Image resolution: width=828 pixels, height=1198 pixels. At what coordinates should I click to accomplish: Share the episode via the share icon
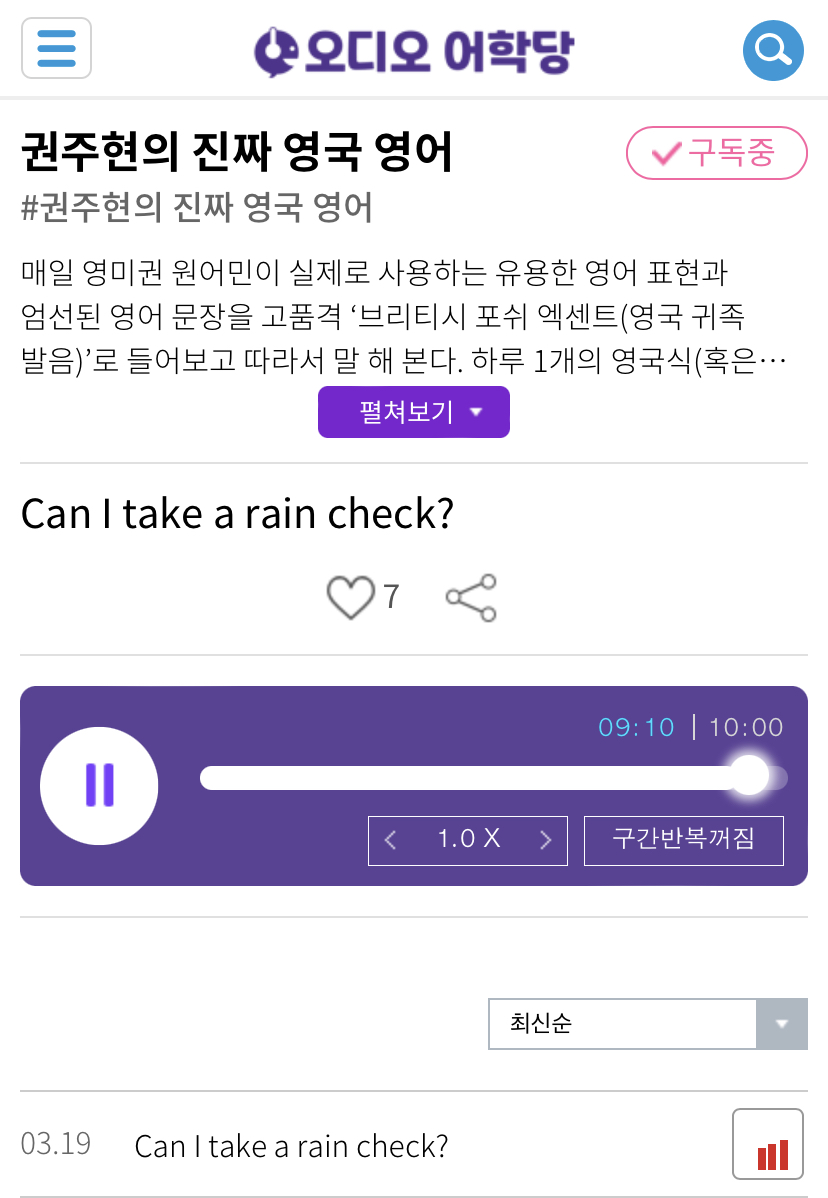(x=470, y=596)
